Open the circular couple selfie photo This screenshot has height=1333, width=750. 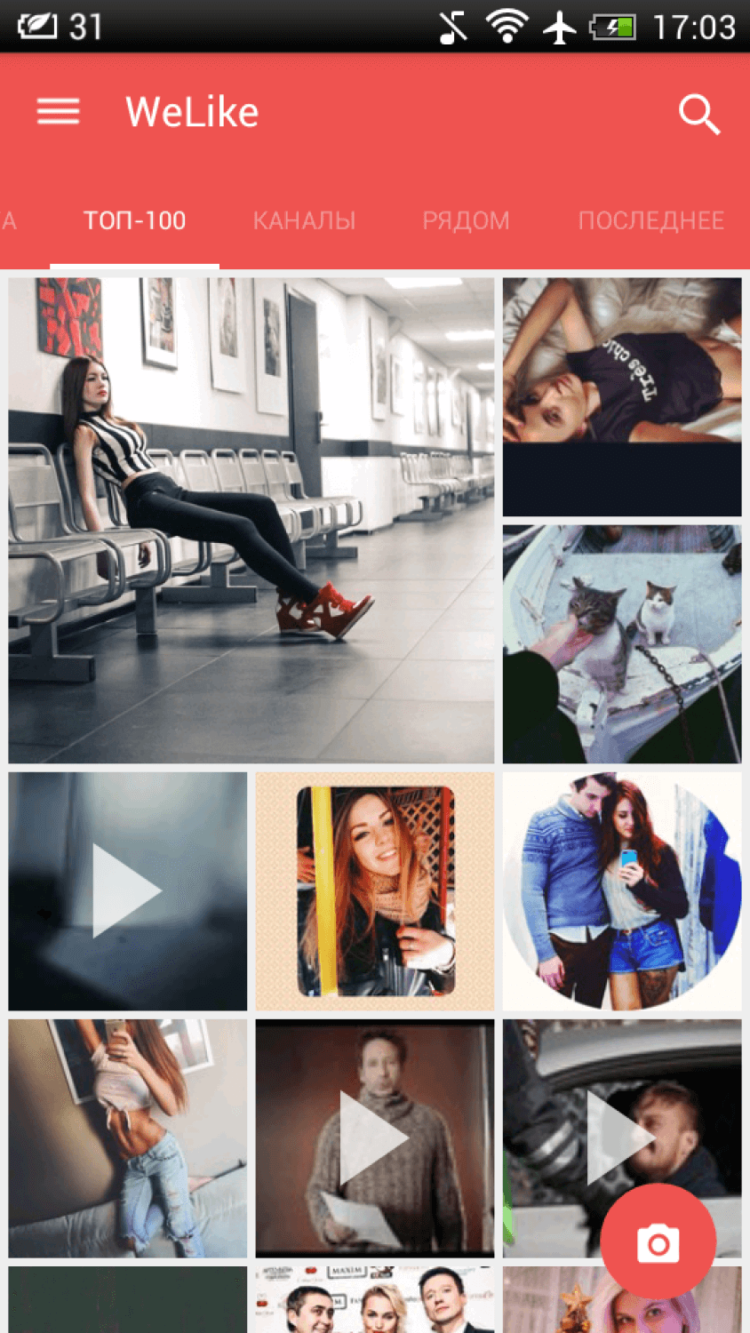pyautogui.click(x=622, y=891)
